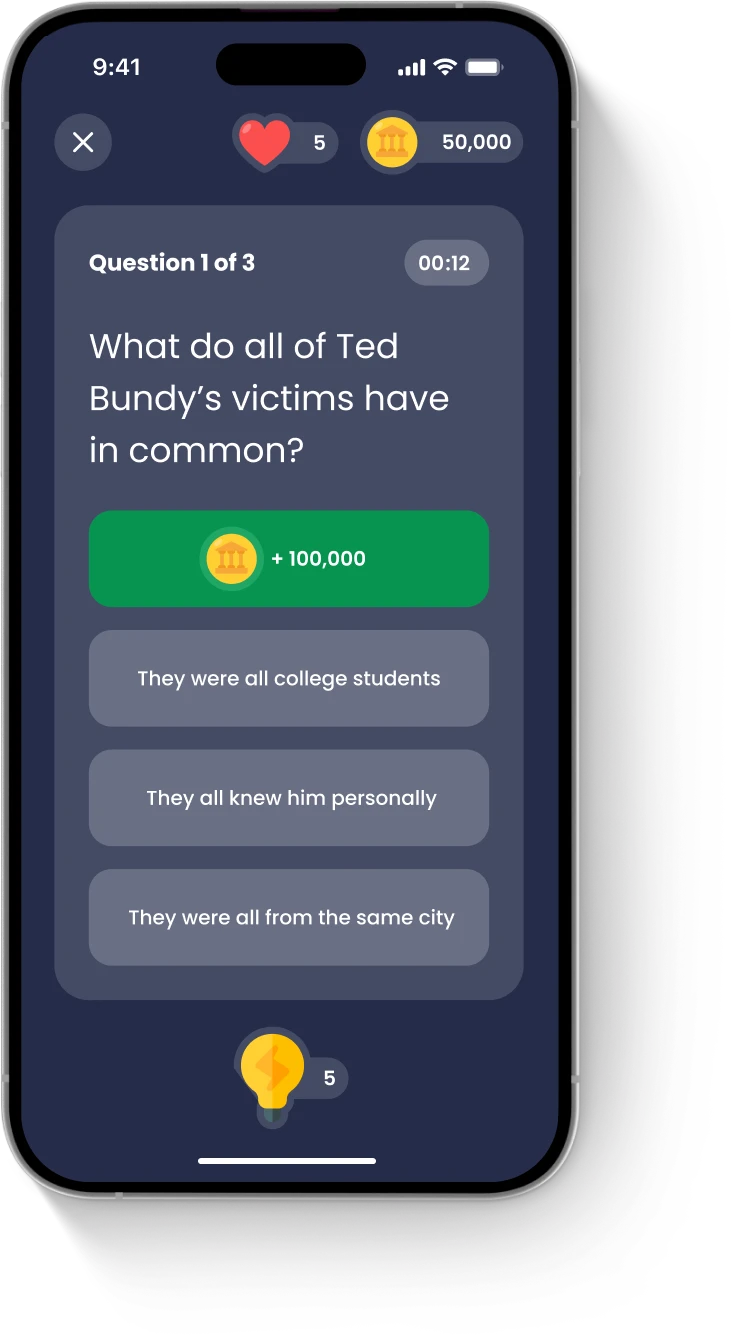
Task: Tap the heart lives counter
Action: (286, 143)
